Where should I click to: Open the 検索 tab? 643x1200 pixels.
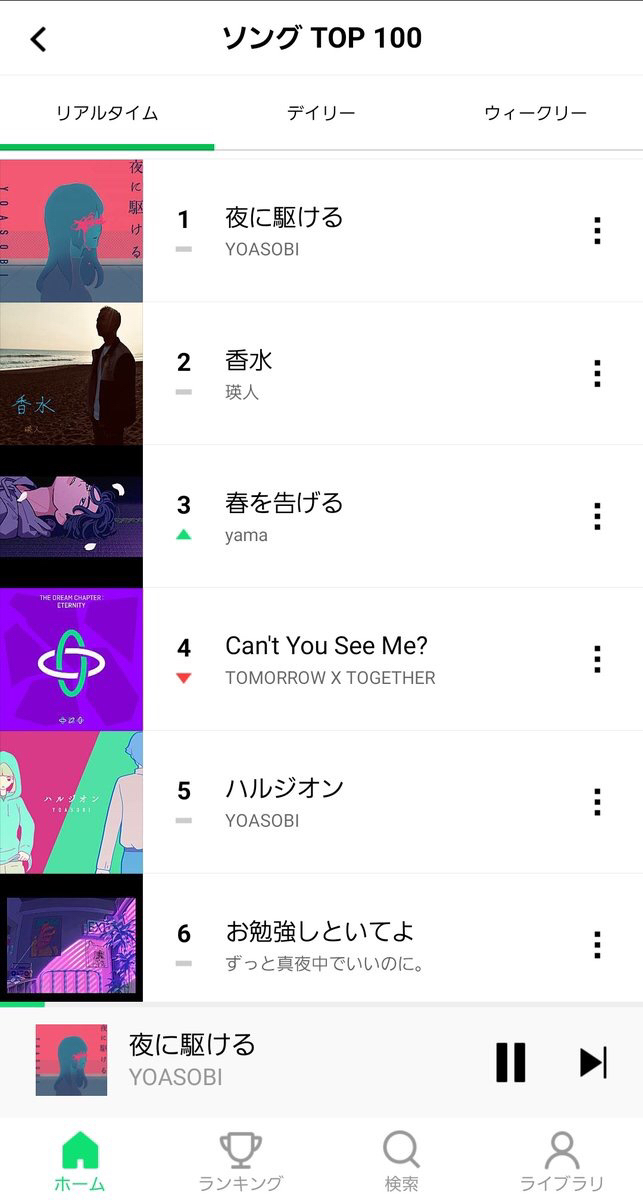401,1162
